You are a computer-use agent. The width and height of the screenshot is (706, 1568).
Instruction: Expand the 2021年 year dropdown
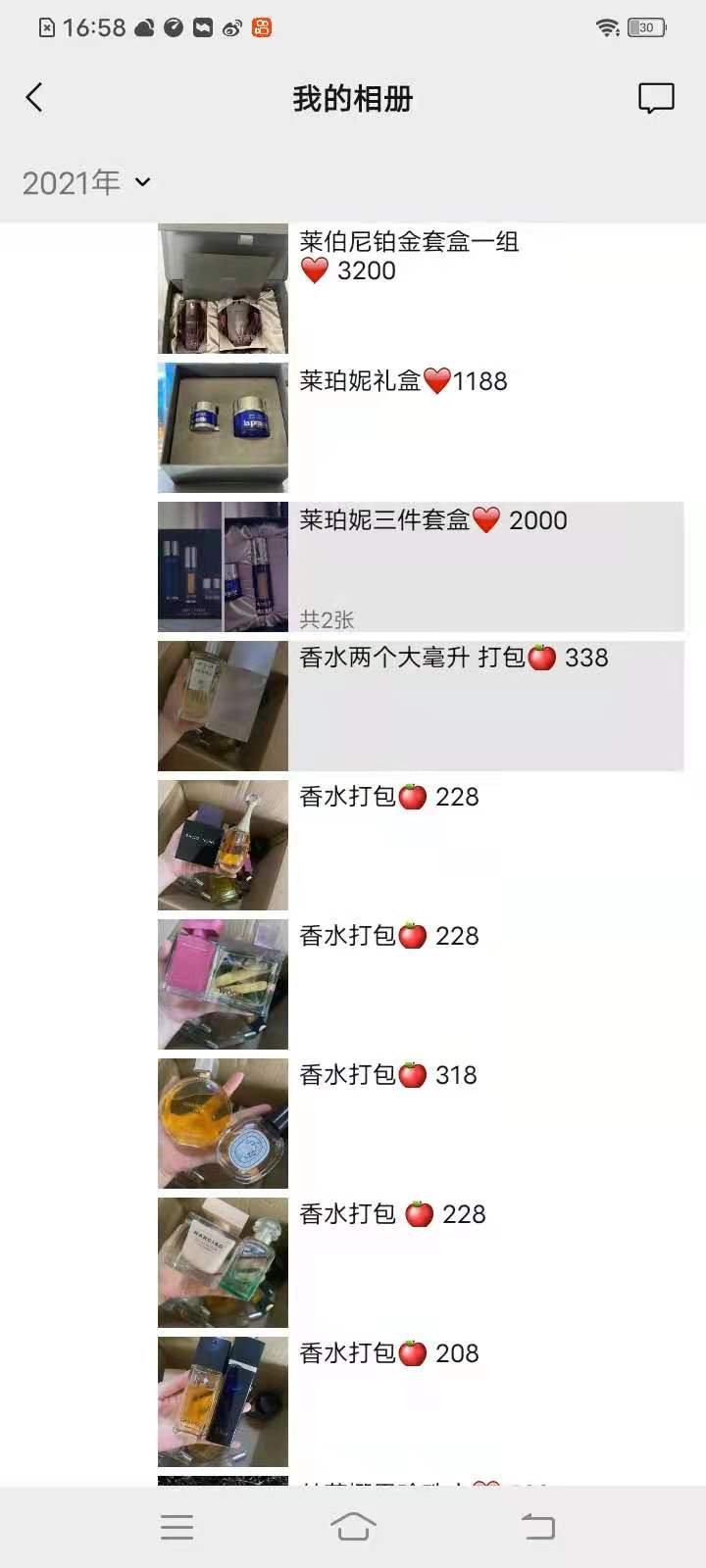86,182
